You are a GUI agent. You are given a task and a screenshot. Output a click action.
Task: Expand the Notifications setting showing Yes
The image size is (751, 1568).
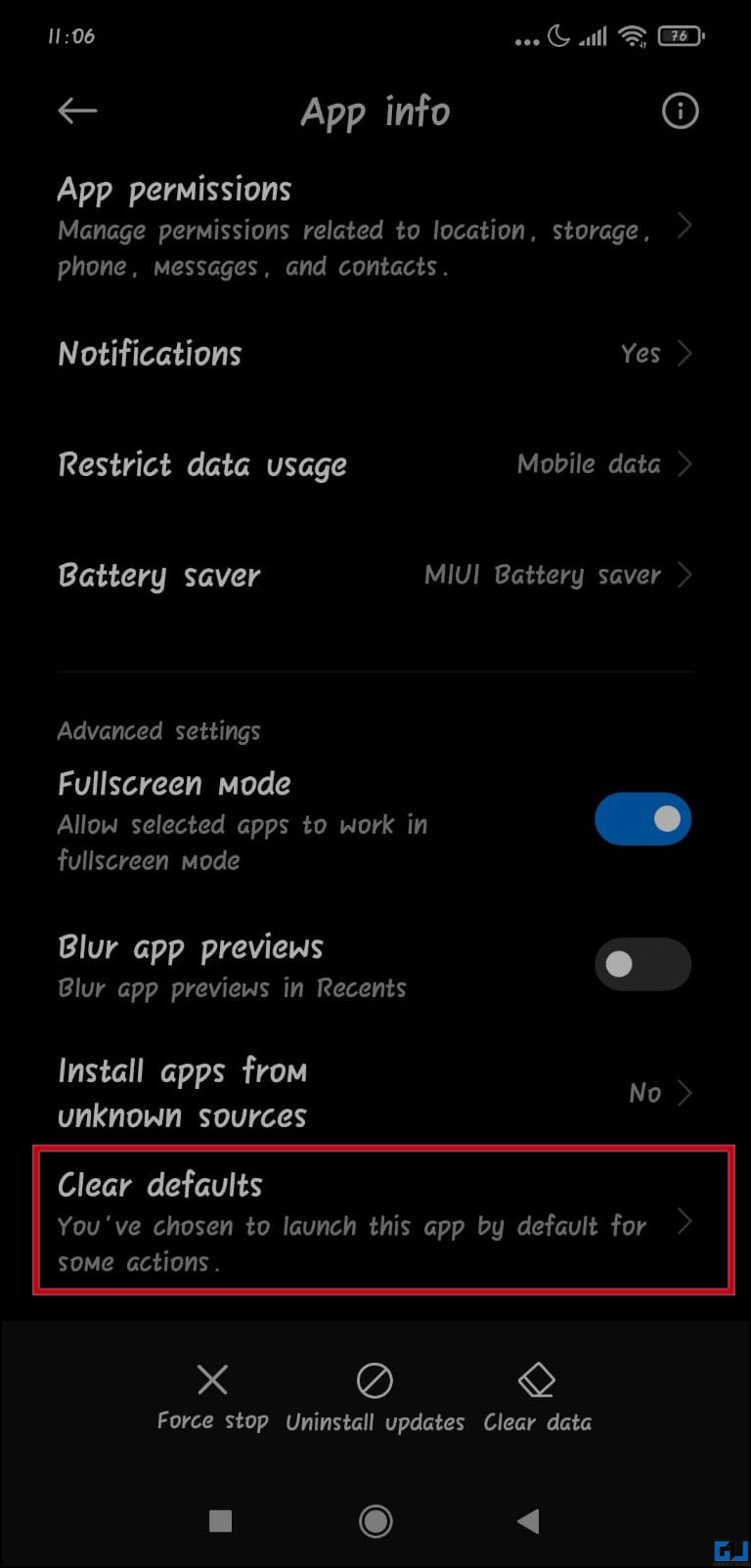375,354
